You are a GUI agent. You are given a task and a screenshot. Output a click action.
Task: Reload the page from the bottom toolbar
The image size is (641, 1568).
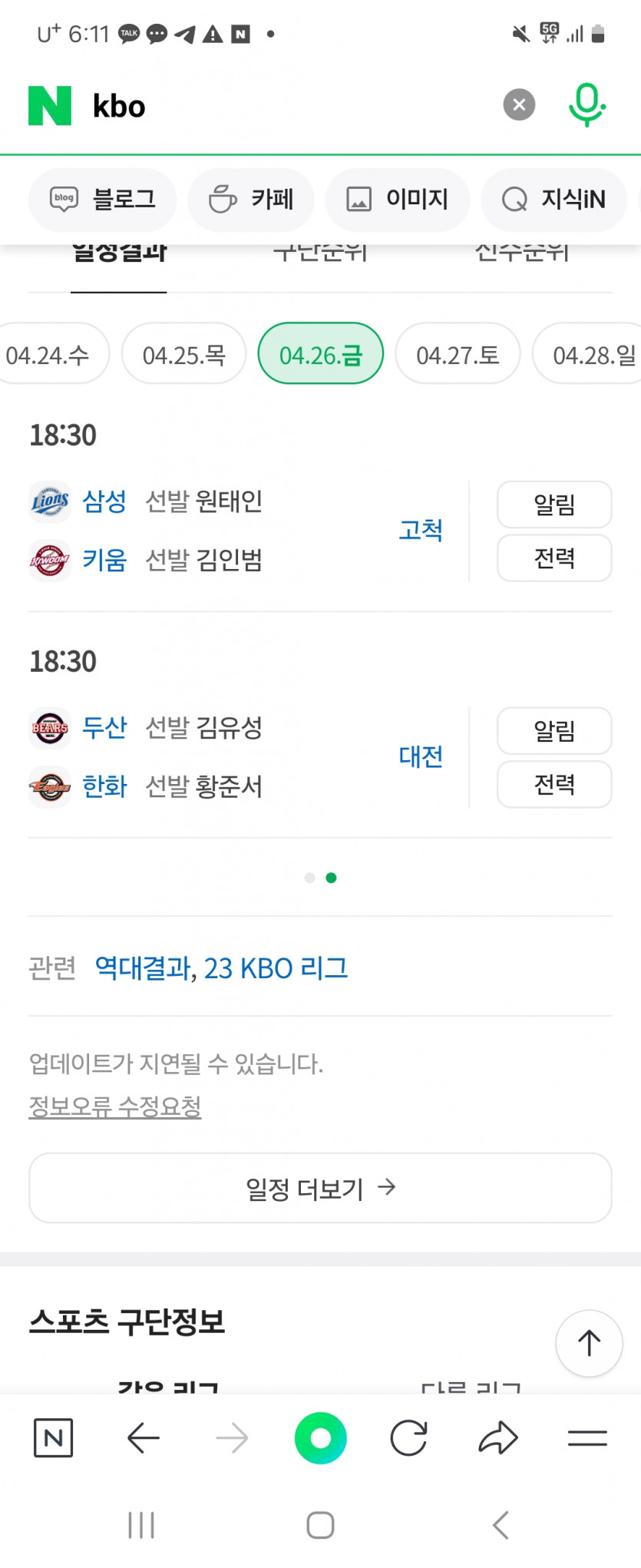408,1438
